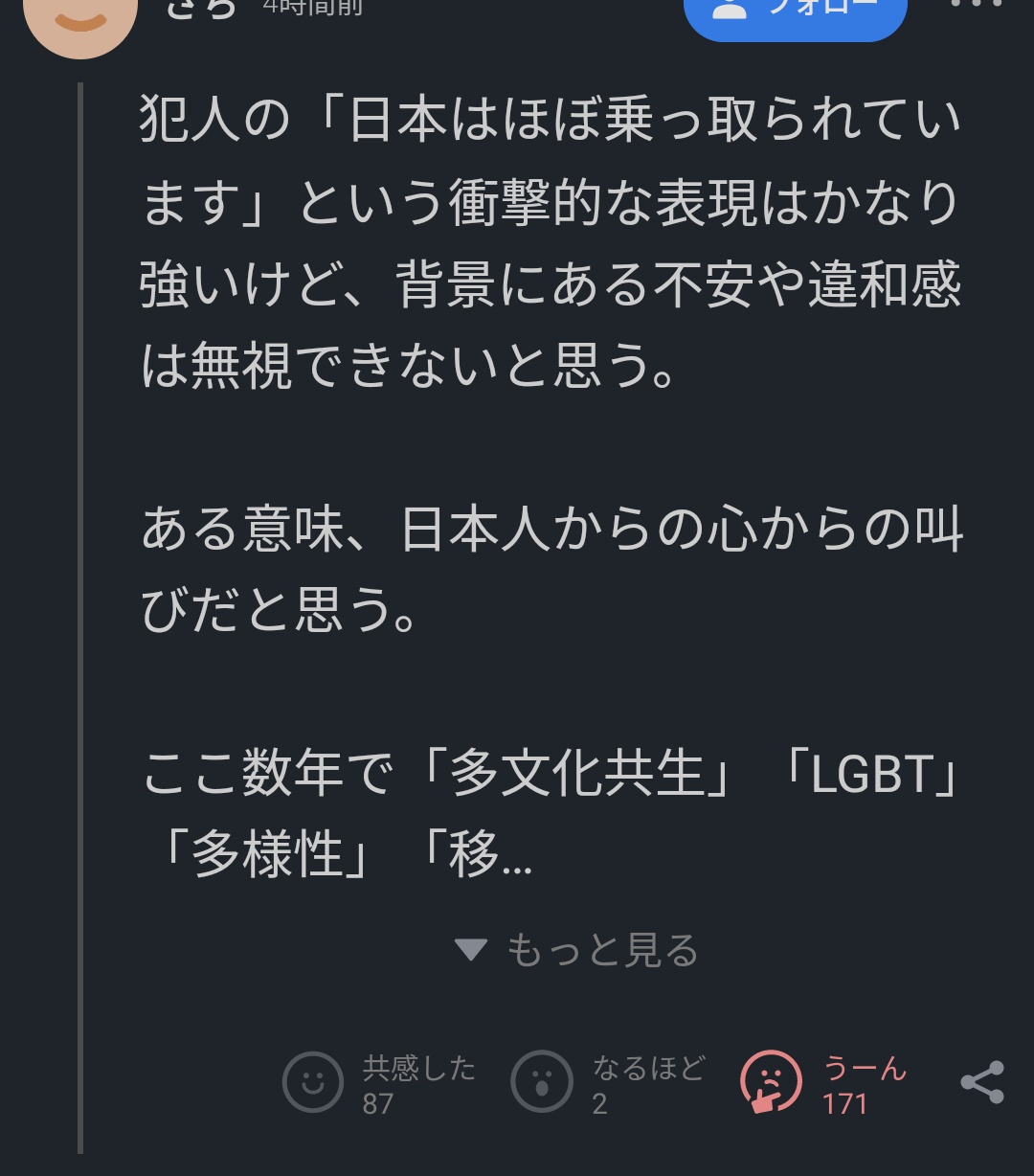This screenshot has height=1176, width=1034.
Task: Expand the comment with もっと見る
Action: coord(577,950)
